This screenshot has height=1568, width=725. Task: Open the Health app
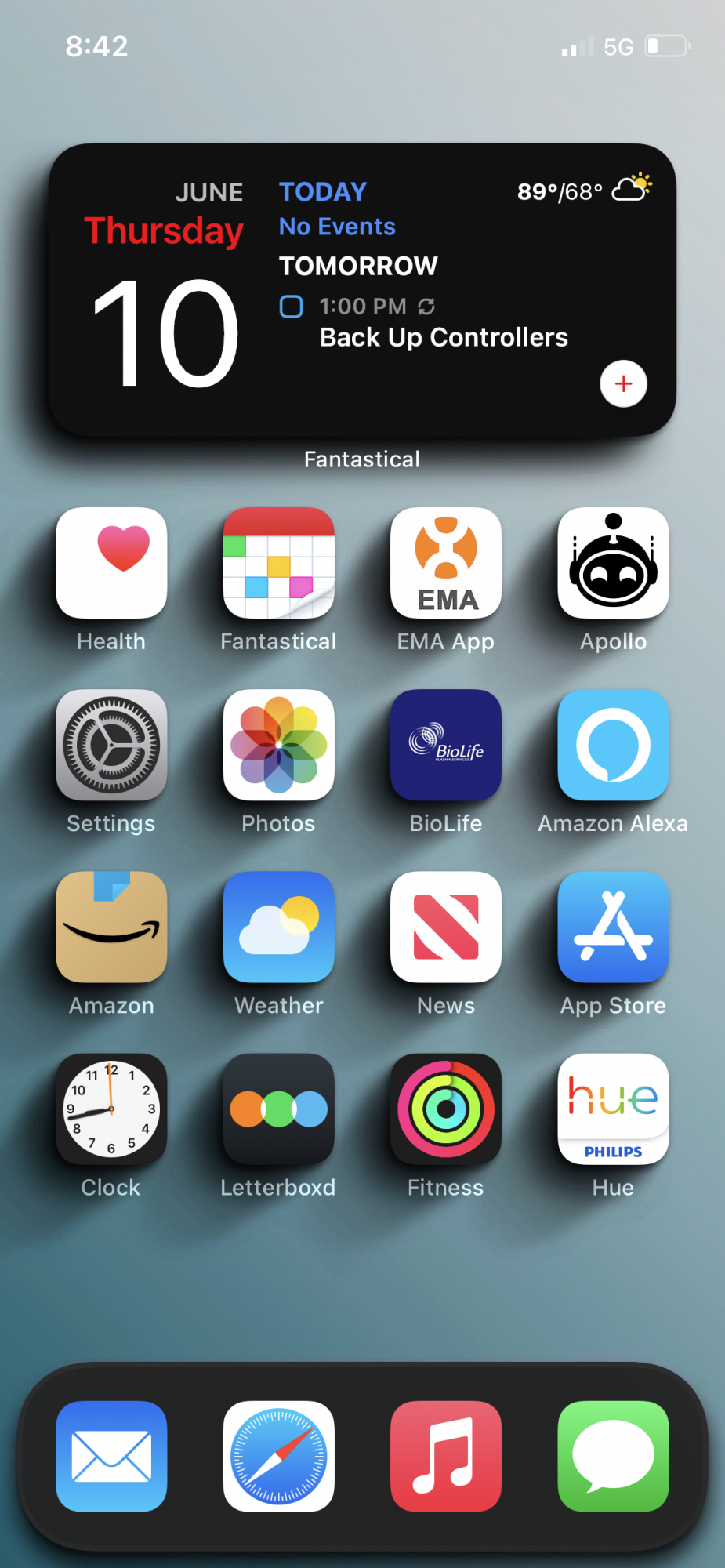coord(111,563)
